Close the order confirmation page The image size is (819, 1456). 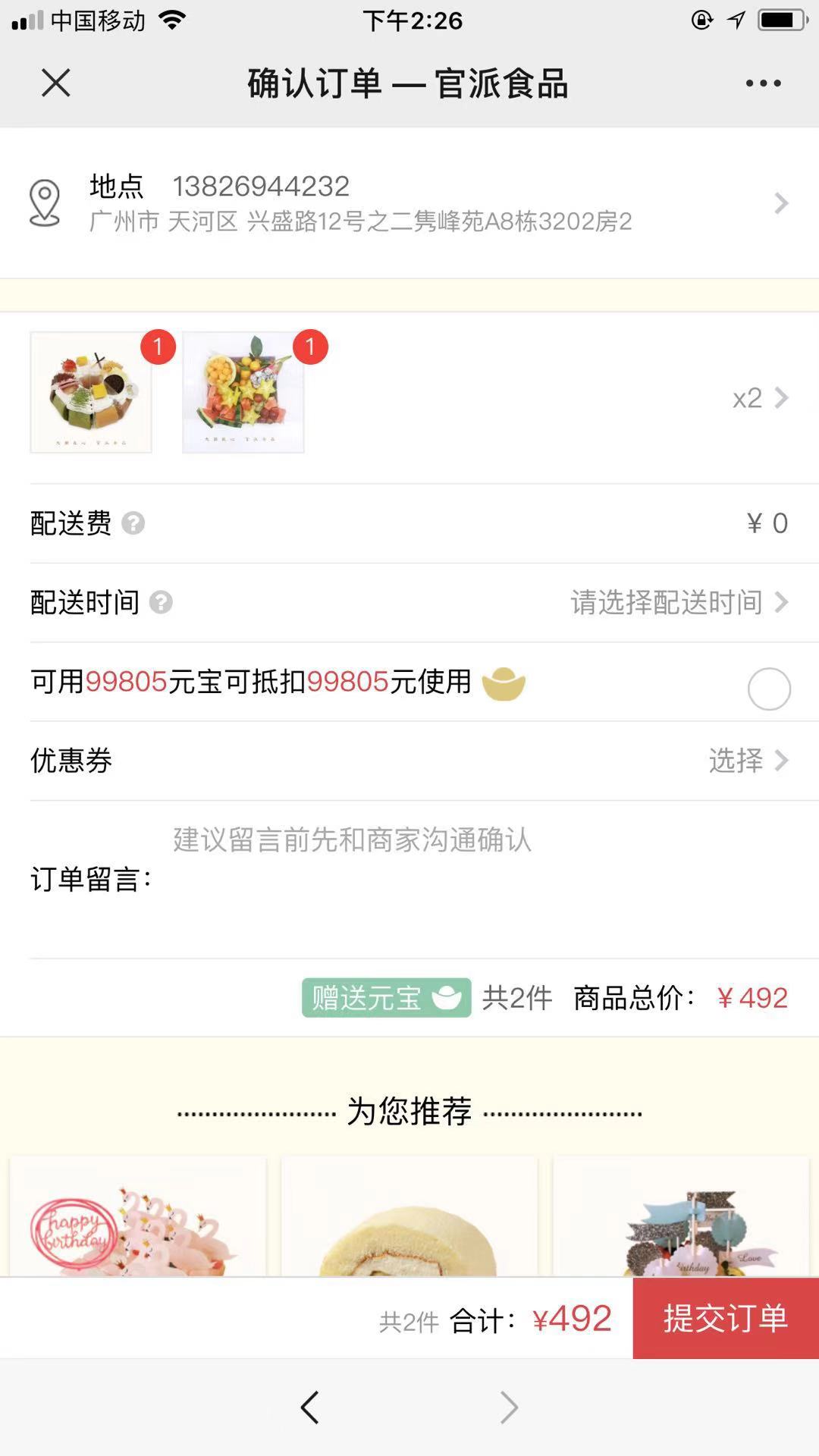tap(56, 83)
